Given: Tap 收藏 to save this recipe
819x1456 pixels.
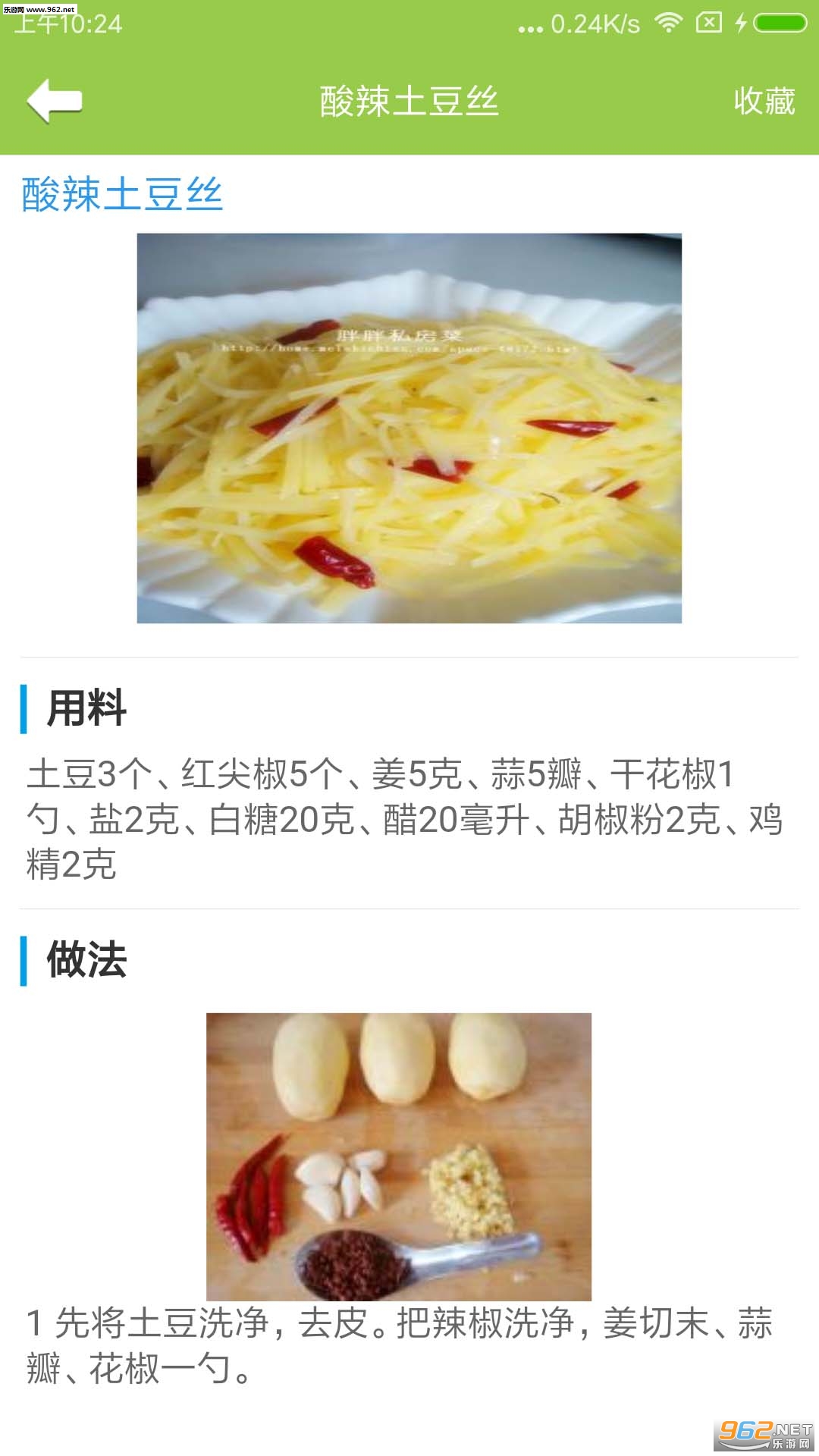Looking at the screenshot, I should coord(764,101).
